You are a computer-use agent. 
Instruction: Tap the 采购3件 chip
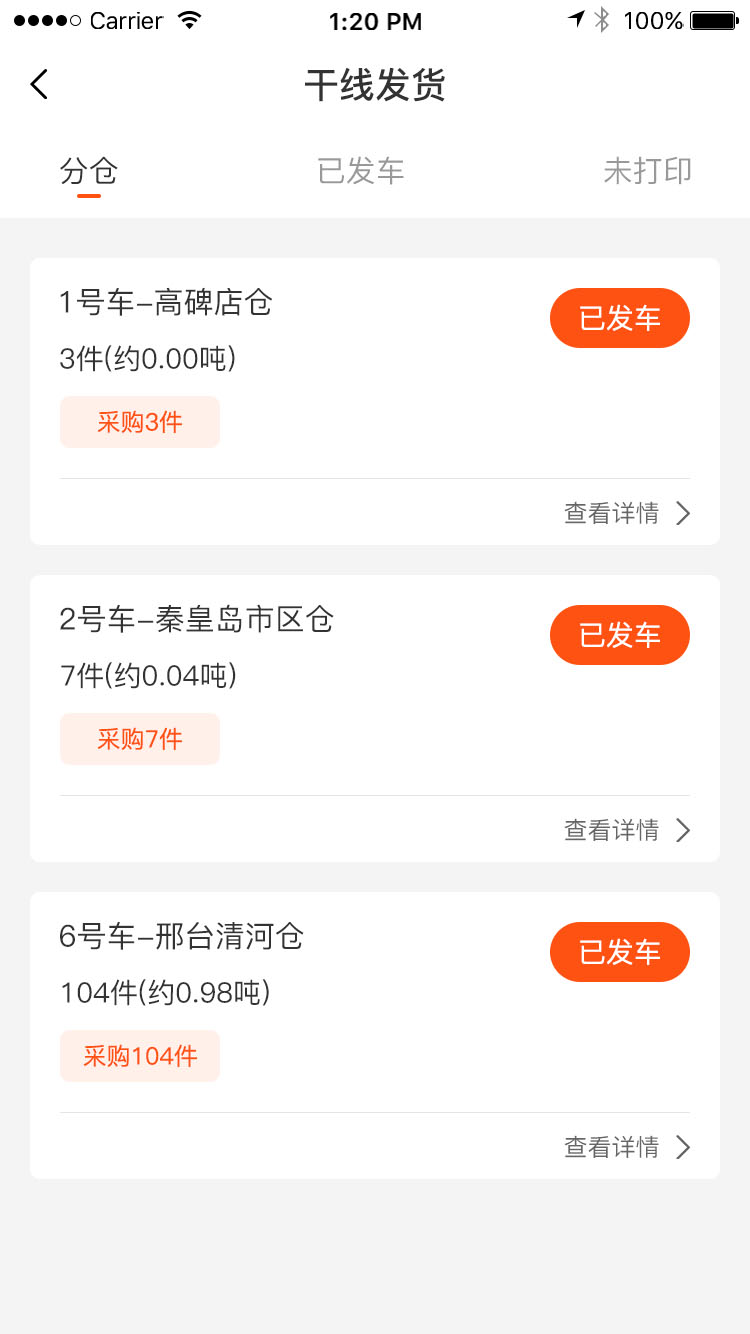(x=140, y=422)
